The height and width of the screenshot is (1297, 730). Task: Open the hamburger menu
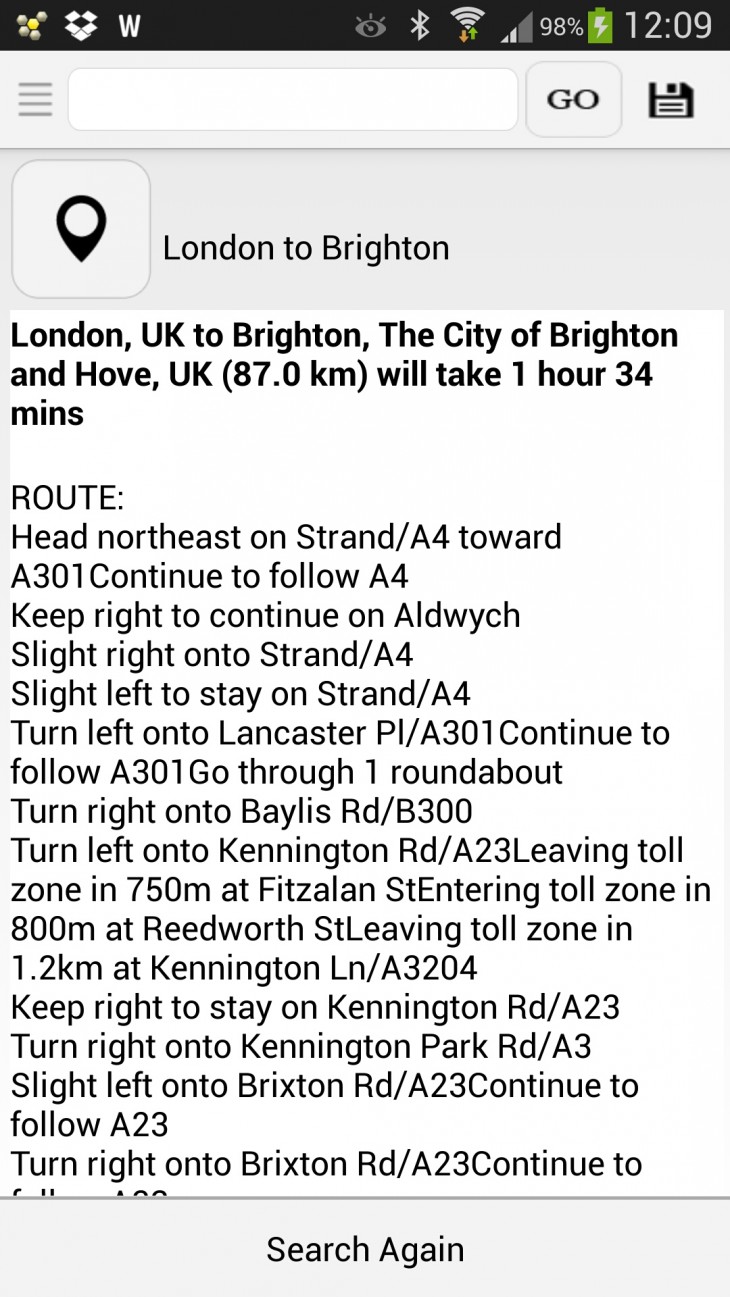tap(35, 99)
